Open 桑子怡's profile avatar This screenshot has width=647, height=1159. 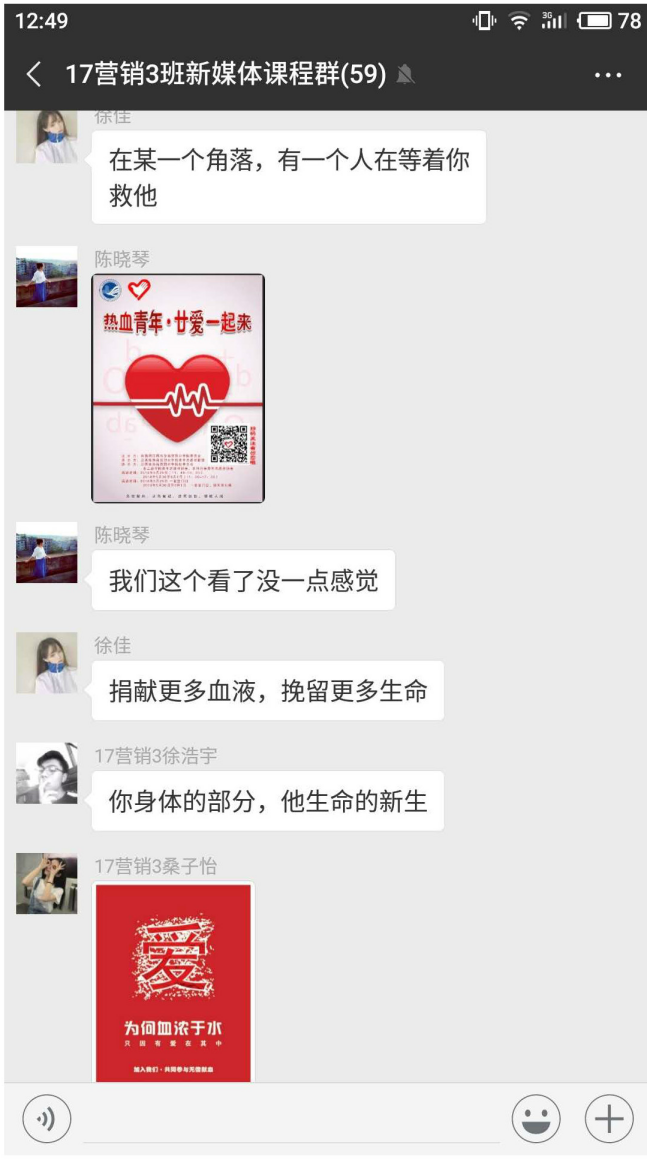click(x=47, y=883)
